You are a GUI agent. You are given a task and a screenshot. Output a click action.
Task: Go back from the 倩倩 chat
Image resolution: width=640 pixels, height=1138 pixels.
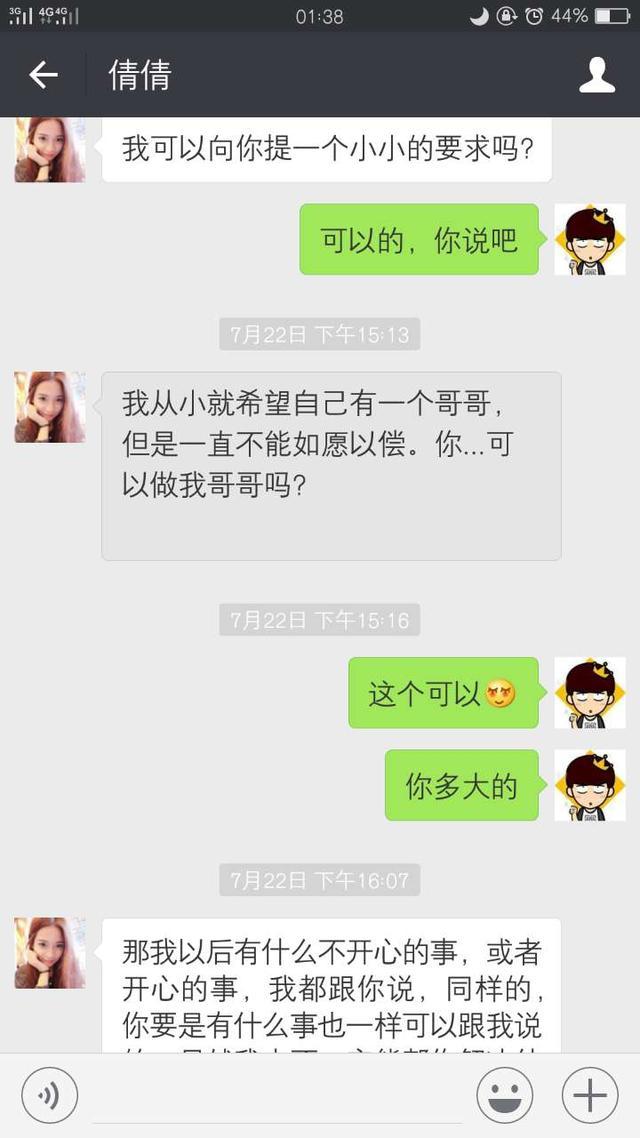(x=43, y=75)
